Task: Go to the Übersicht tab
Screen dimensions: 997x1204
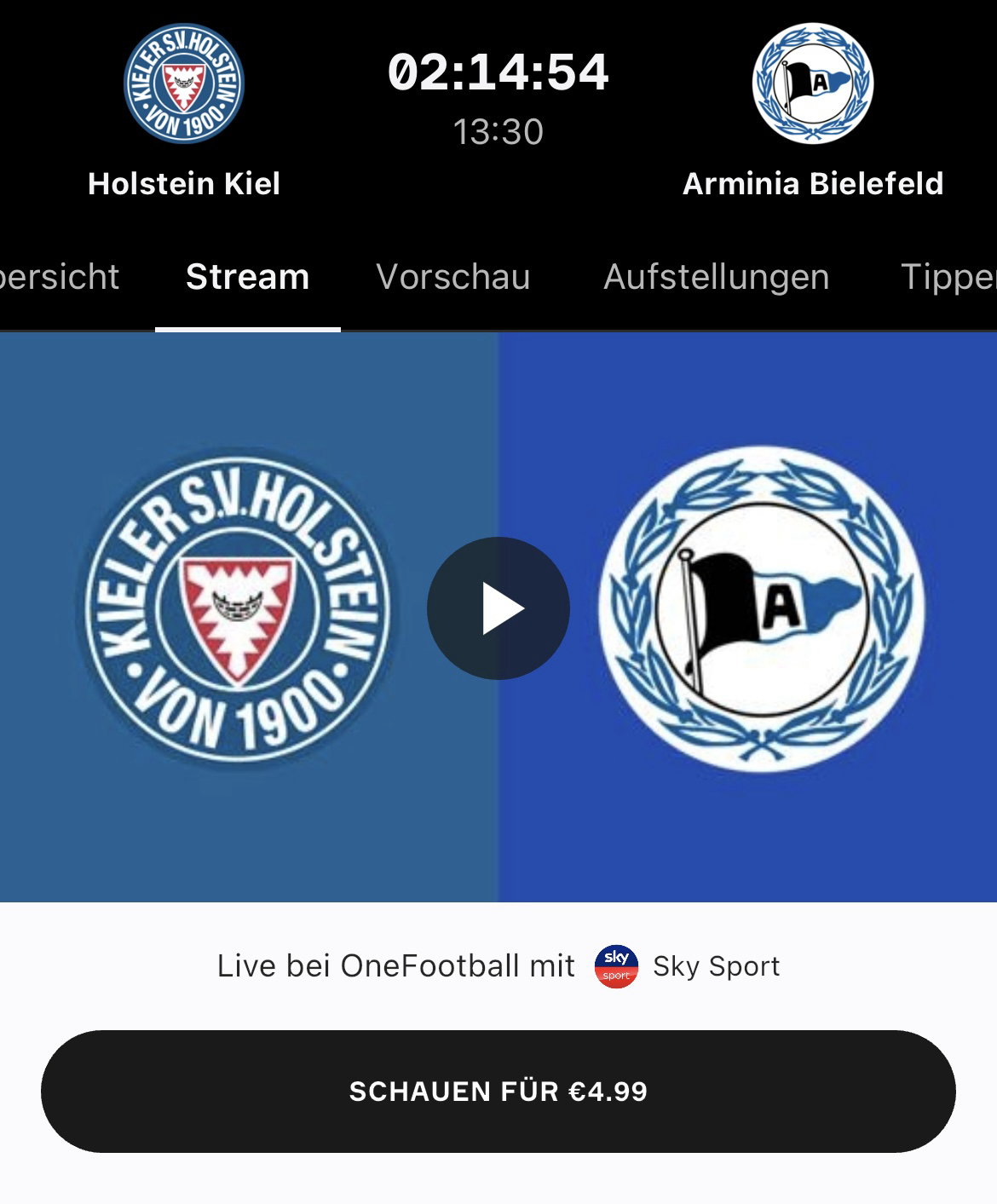Action: click(x=58, y=277)
